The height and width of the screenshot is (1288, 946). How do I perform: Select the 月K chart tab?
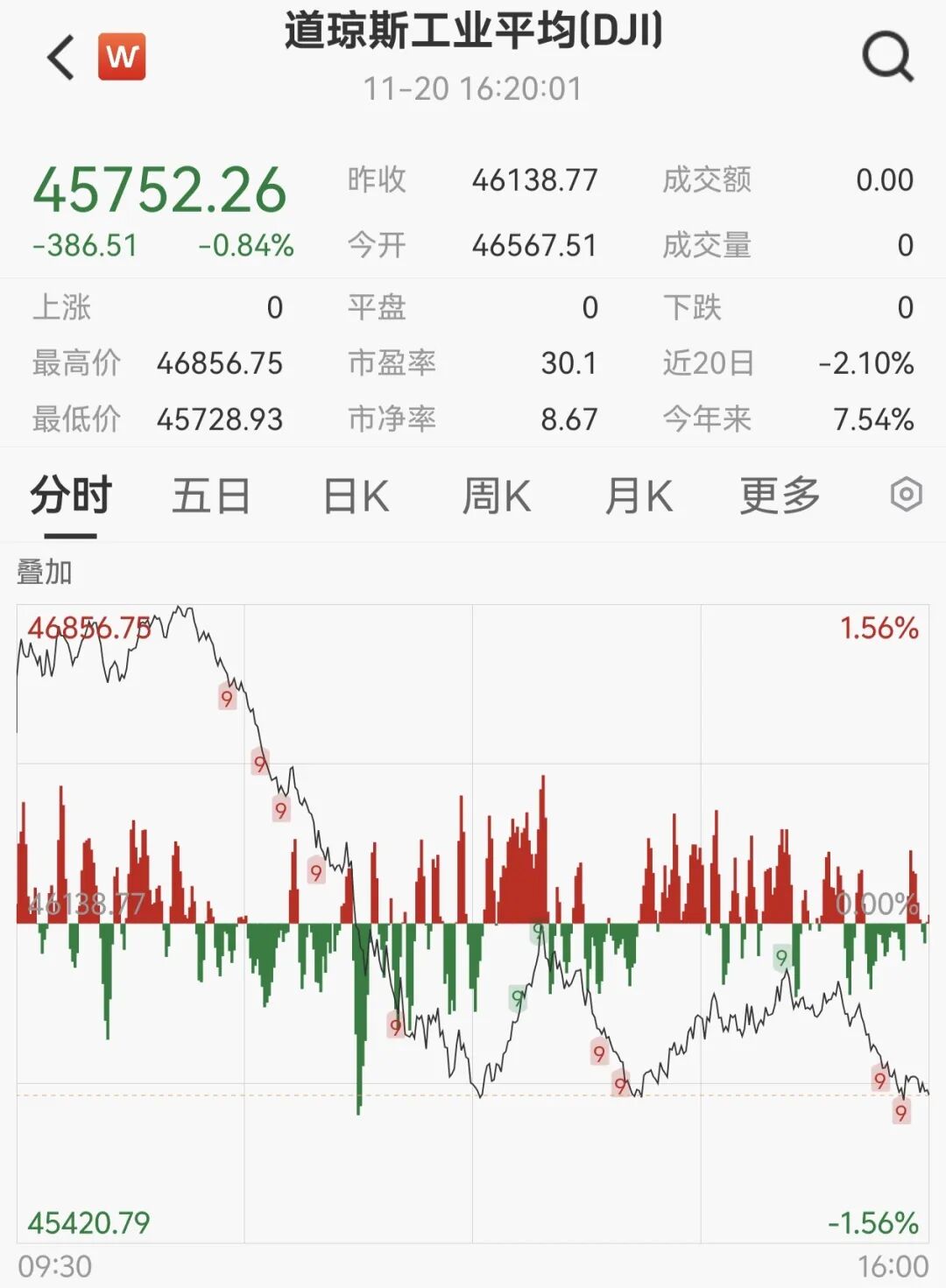click(639, 496)
